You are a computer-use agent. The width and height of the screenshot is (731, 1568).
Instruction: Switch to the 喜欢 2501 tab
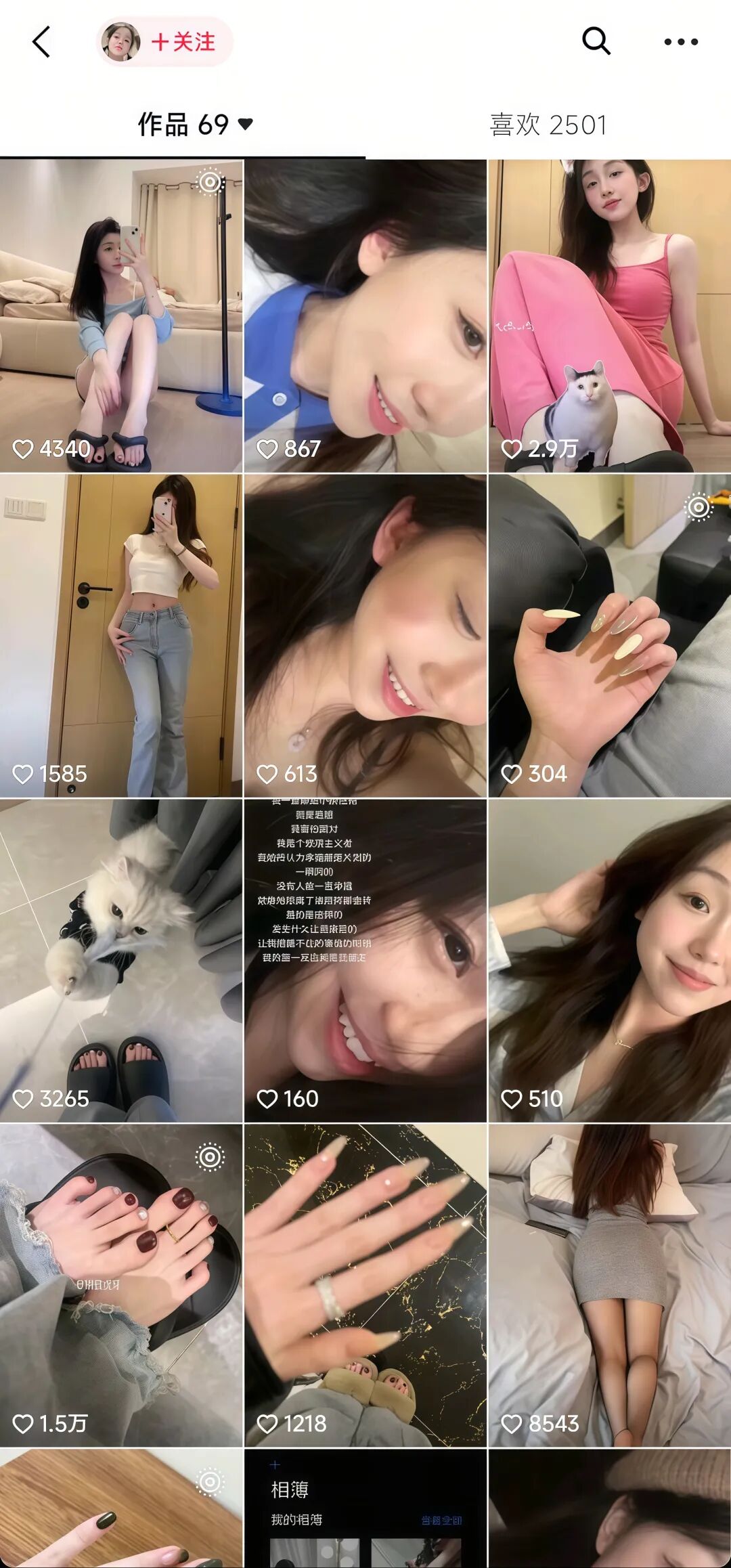[x=548, y=125]
